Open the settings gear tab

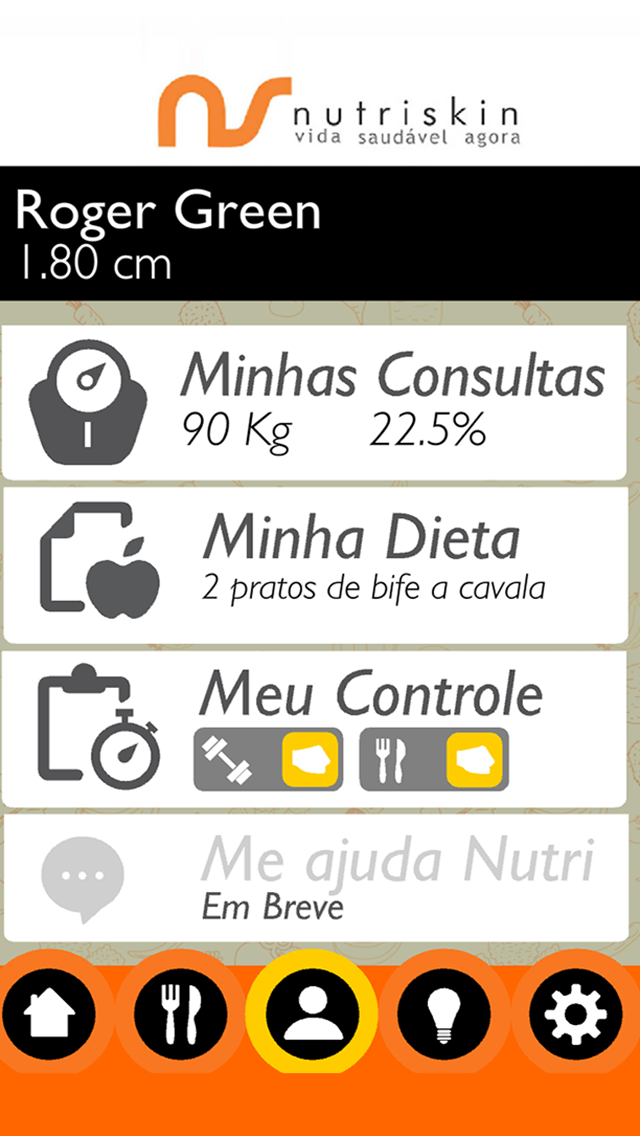click(576, 1011)
